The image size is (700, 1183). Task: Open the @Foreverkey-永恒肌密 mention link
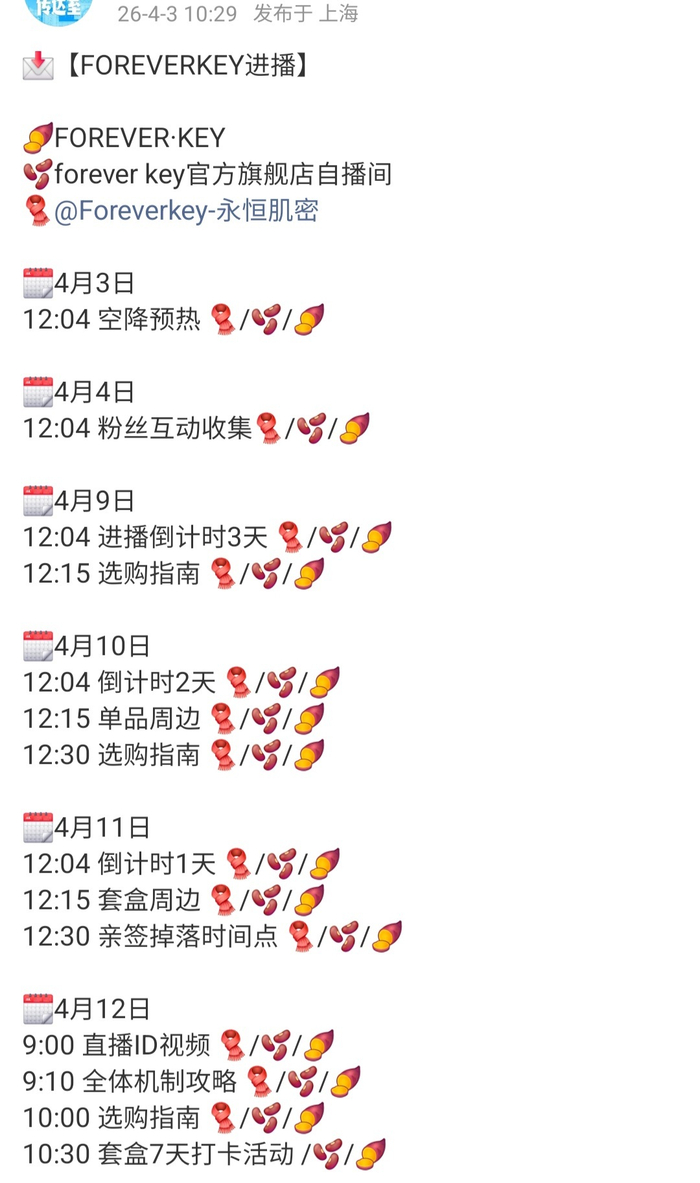(x=186, y=211)
